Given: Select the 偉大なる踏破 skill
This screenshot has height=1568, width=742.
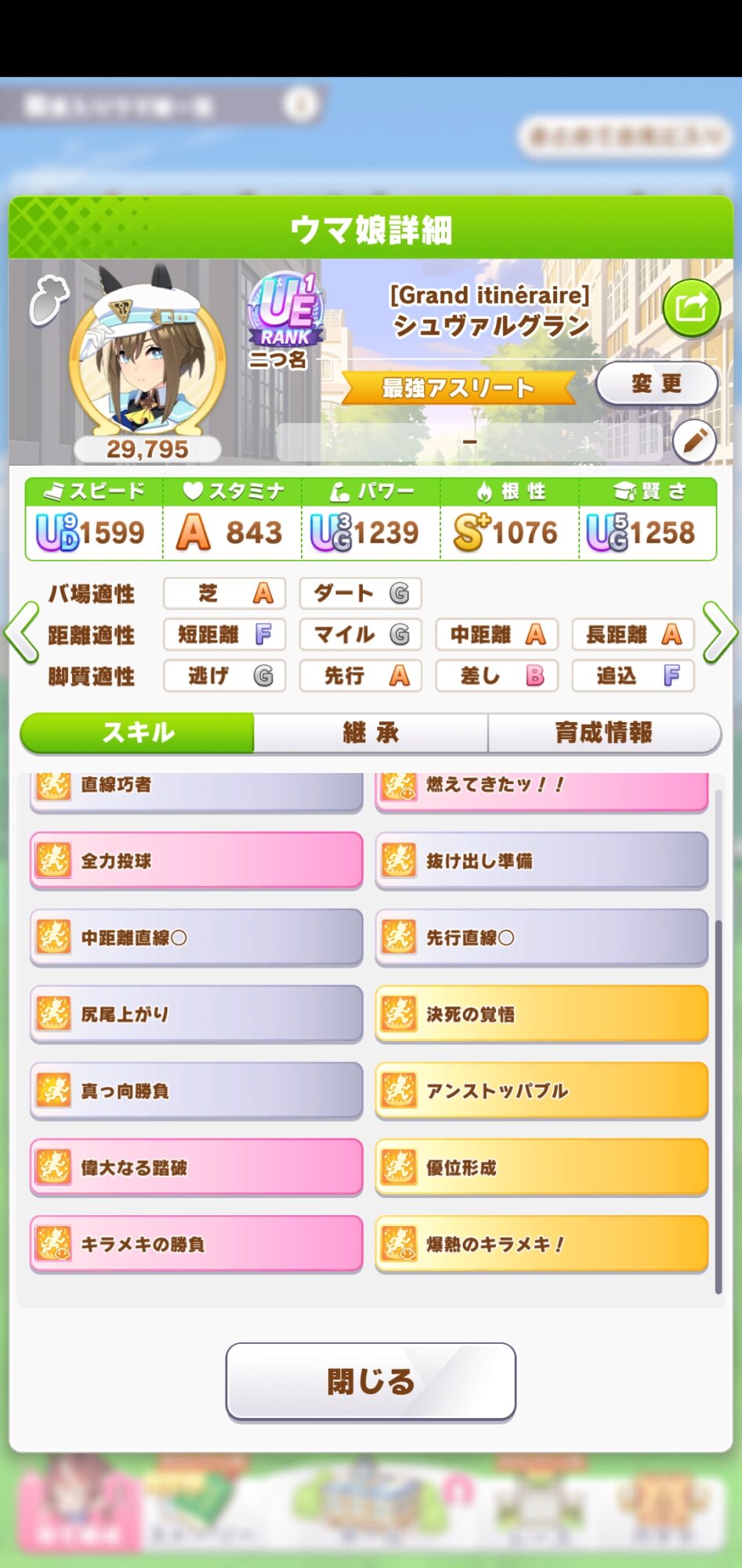Looking at the screenshot, I should (196, 1167).
